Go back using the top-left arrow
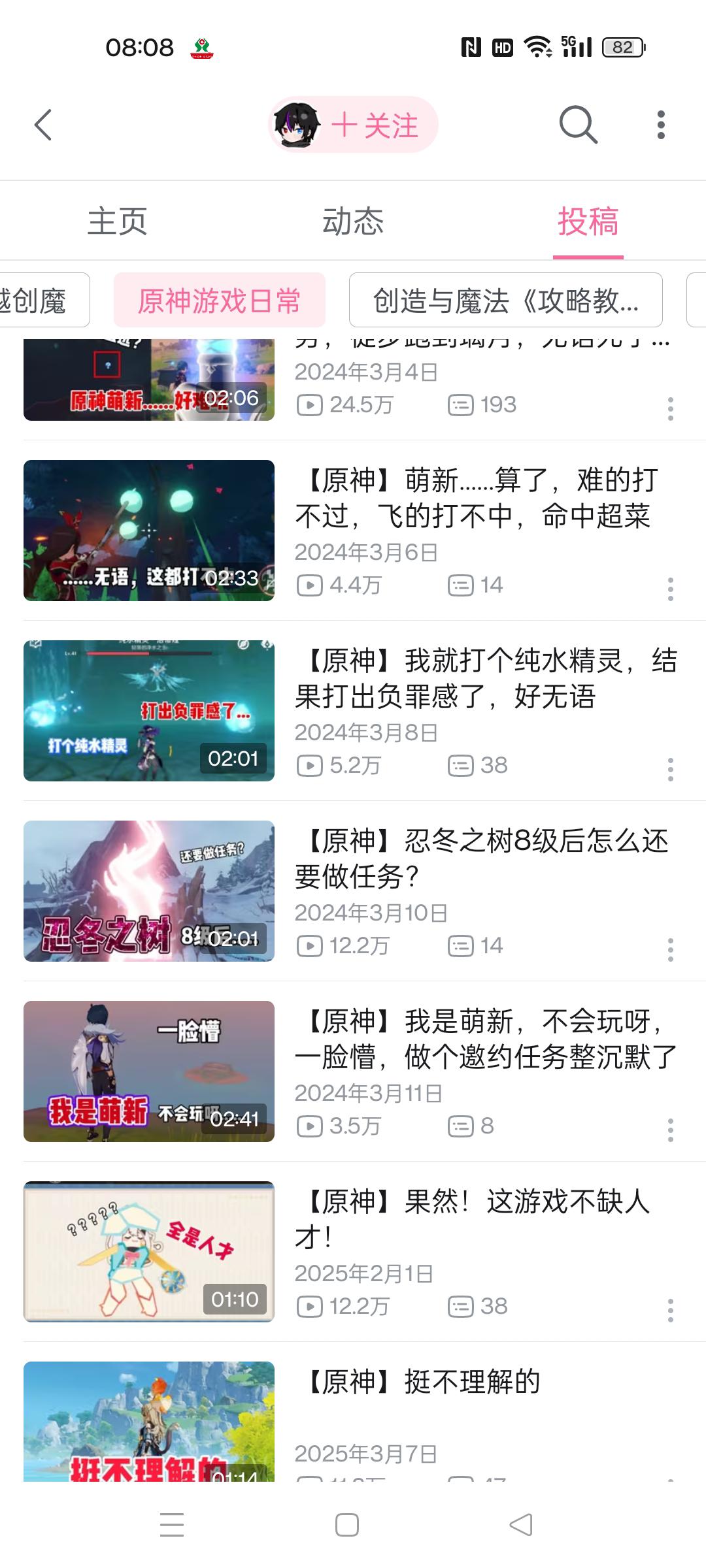 tap(44, 125)
